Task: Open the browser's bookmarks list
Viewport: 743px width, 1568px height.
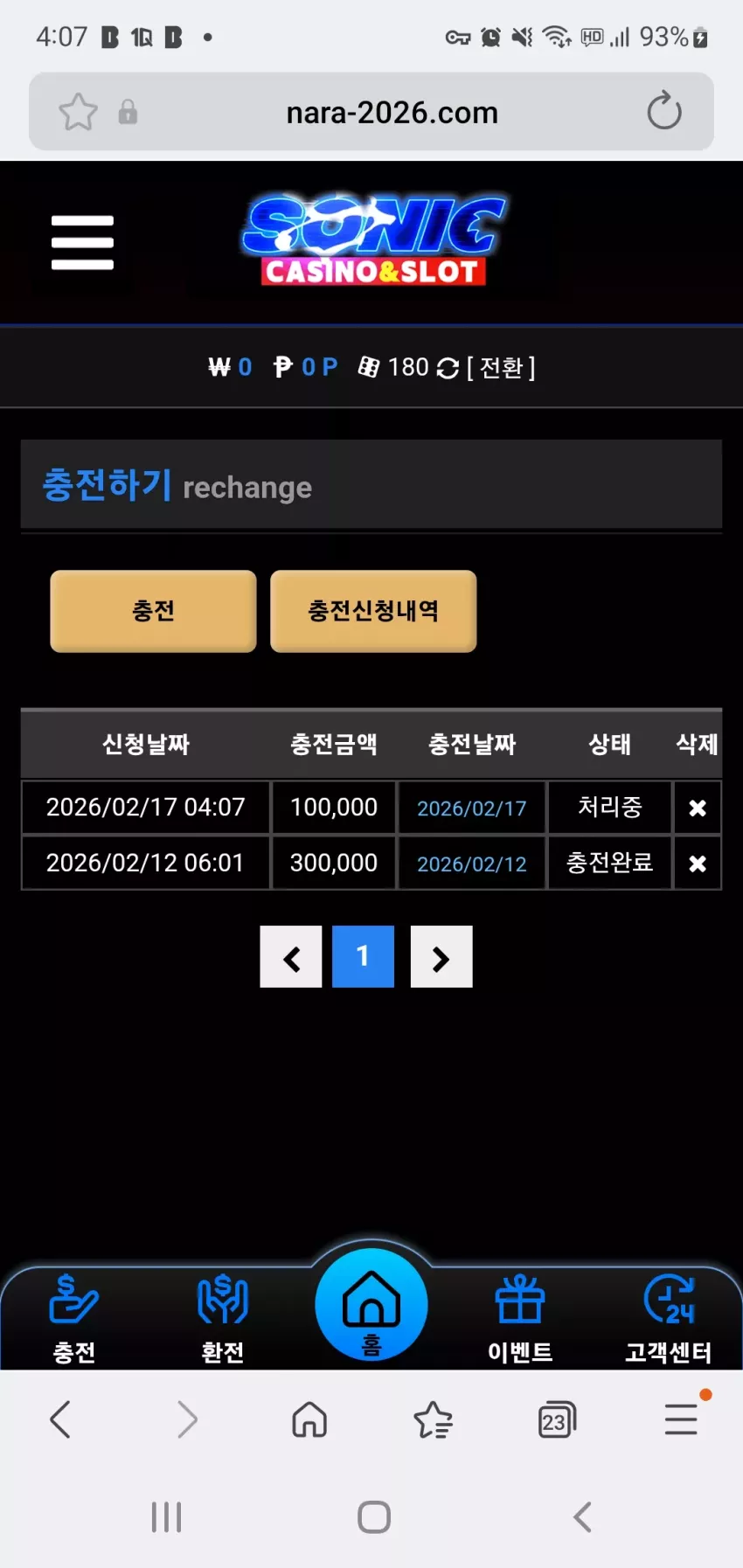Action: [x=433, y=1419]
